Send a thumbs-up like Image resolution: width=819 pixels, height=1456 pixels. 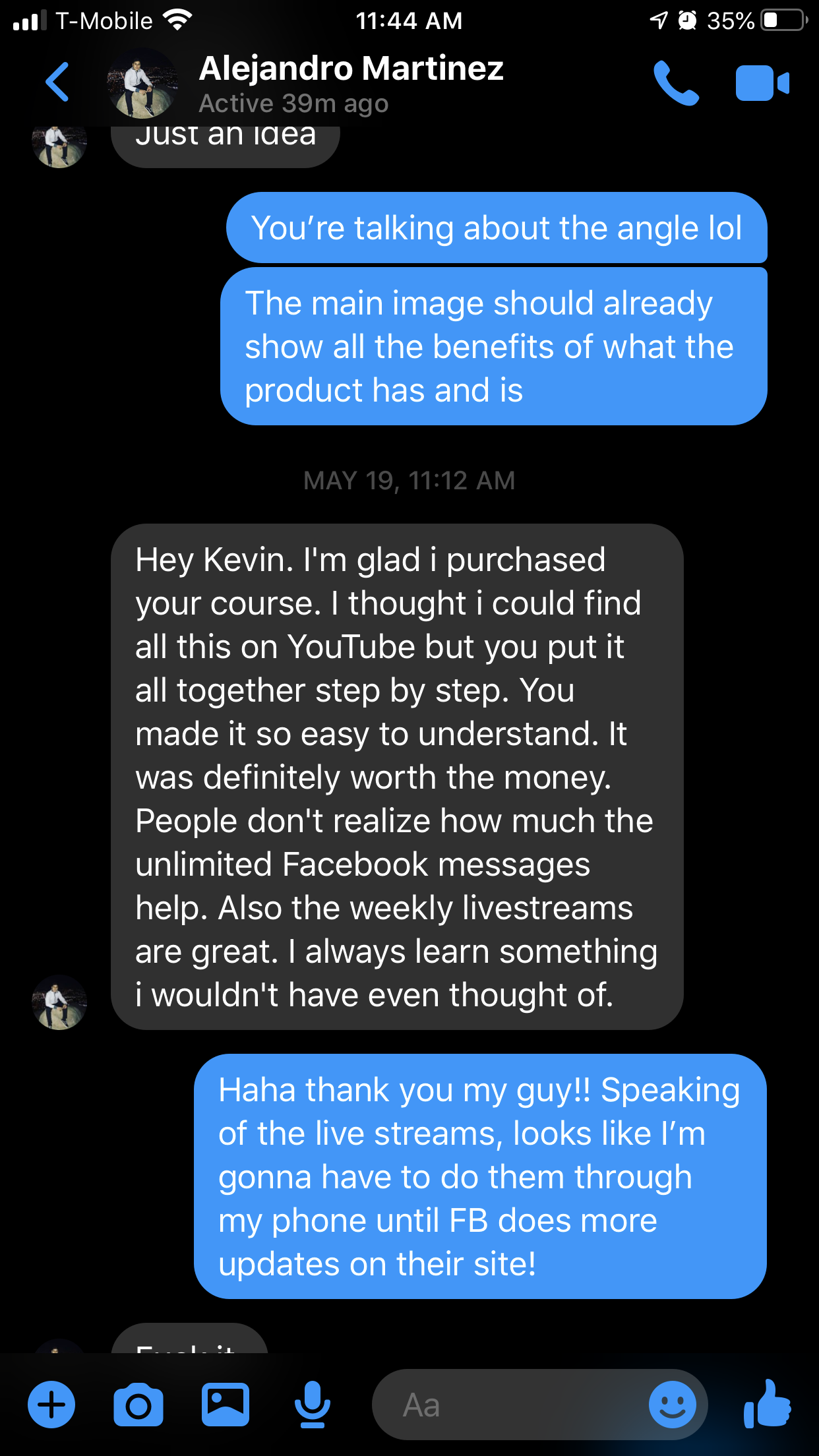[x=767, y=1405]
